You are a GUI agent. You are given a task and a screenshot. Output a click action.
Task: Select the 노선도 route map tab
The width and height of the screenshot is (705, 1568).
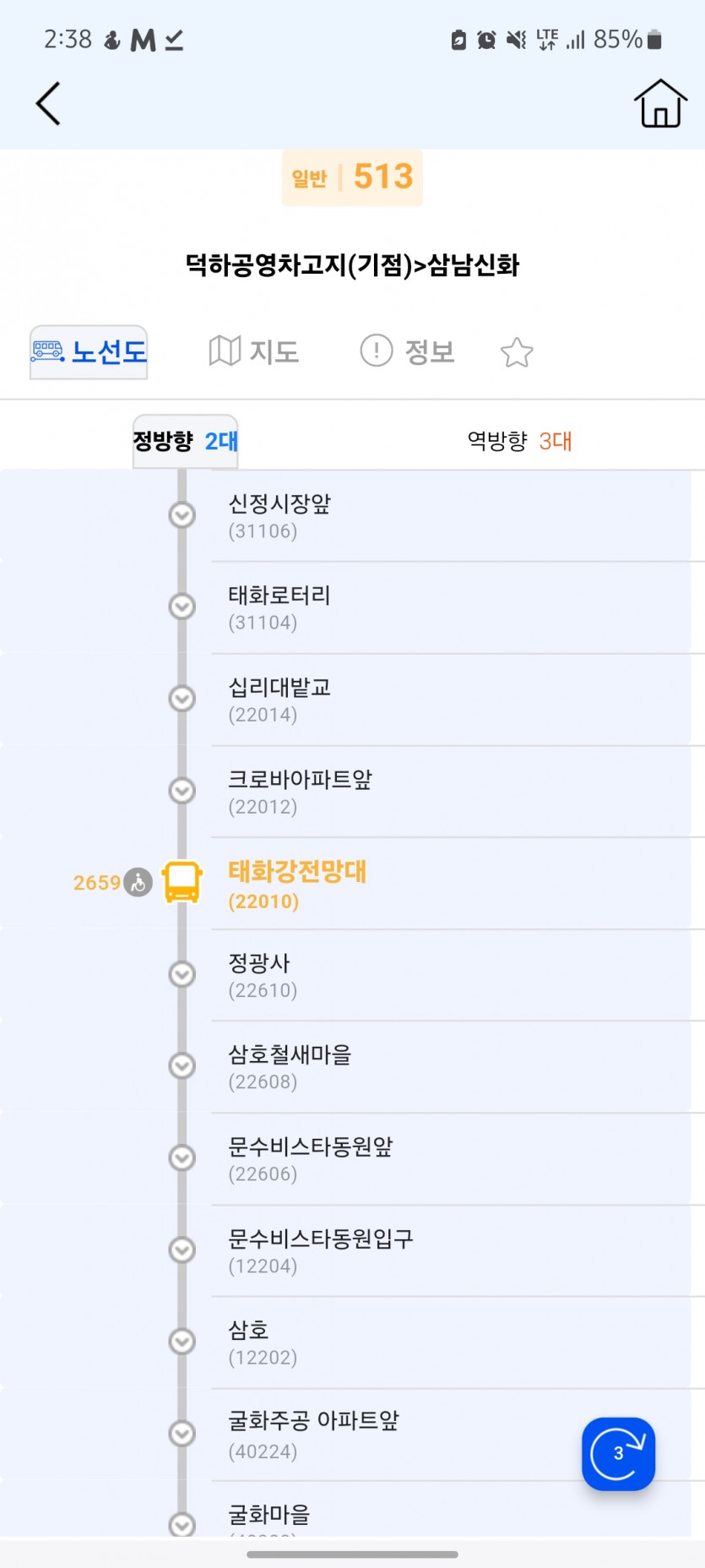89,351
